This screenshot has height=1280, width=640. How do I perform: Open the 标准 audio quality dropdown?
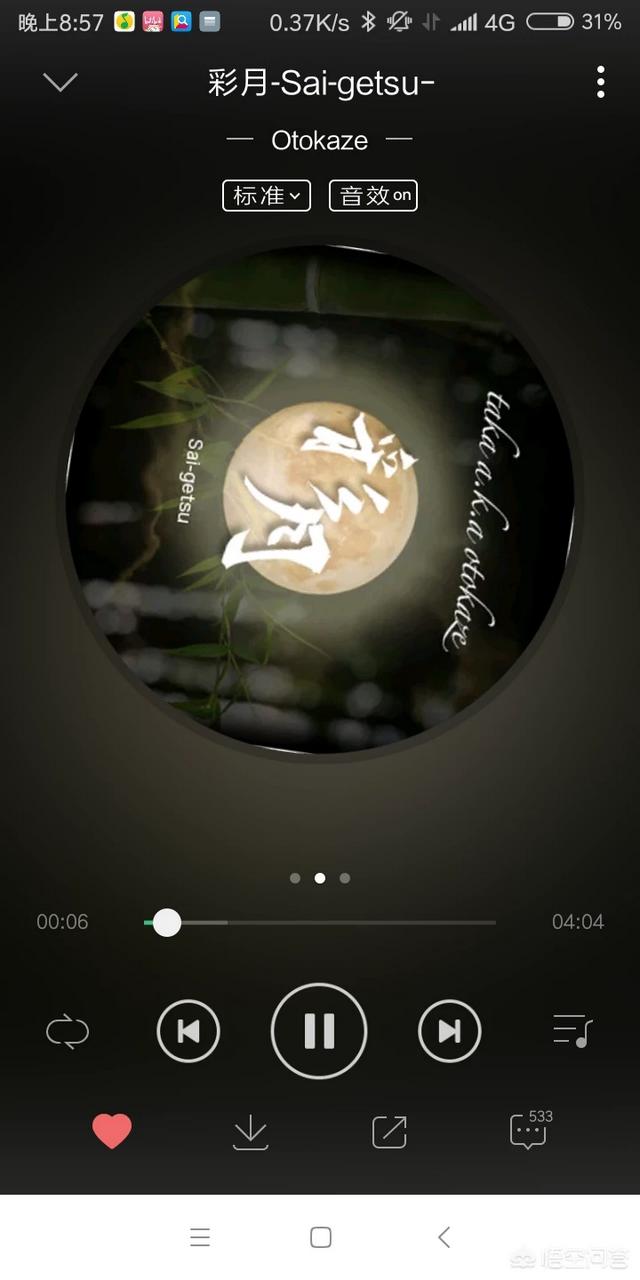(266, 196)
